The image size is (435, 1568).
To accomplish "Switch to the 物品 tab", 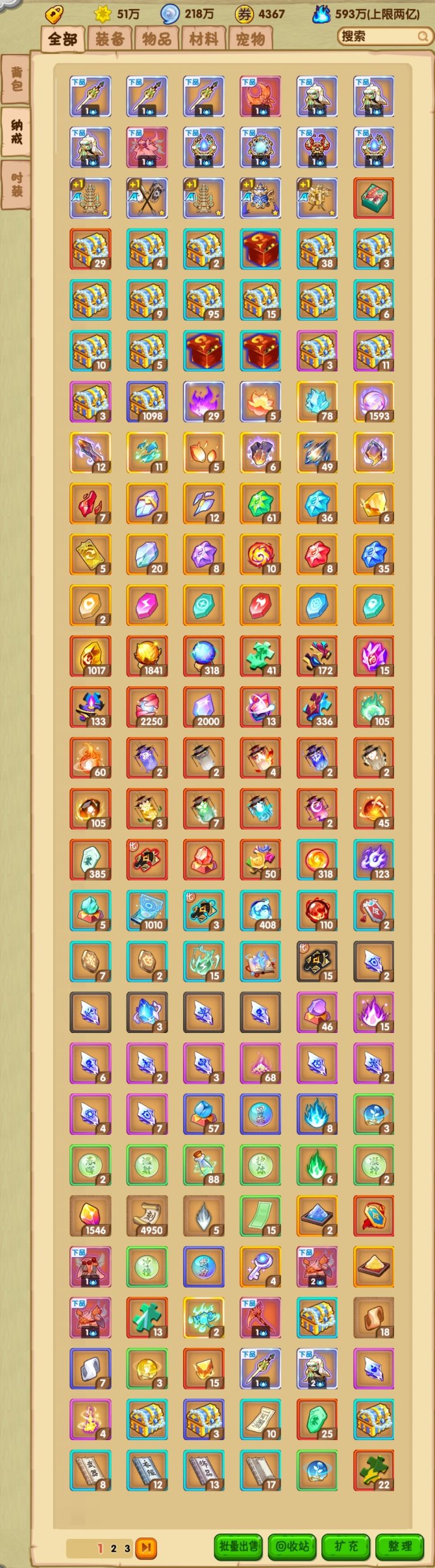I will click(x=156, y=39).
